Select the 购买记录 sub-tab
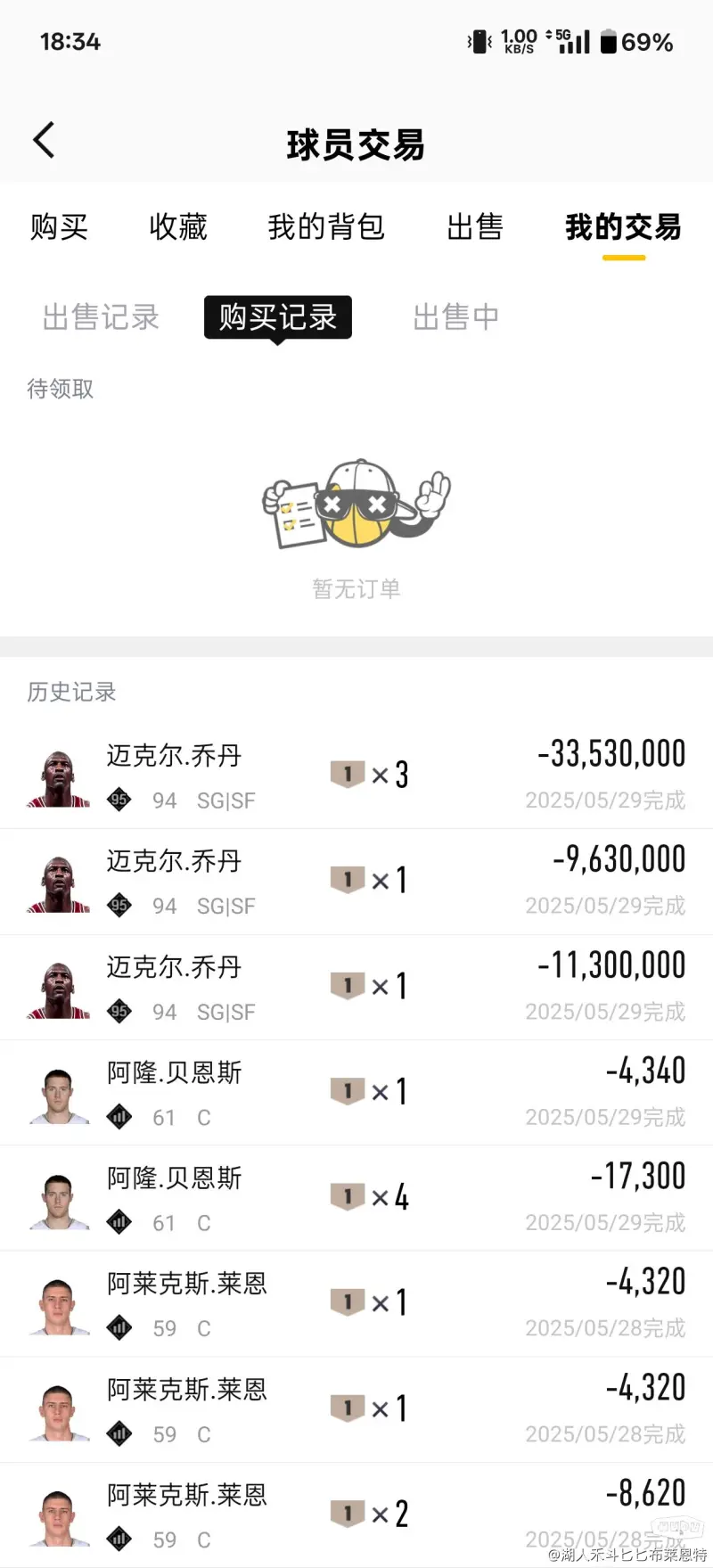713x1568 pixels. click(278, 317)
